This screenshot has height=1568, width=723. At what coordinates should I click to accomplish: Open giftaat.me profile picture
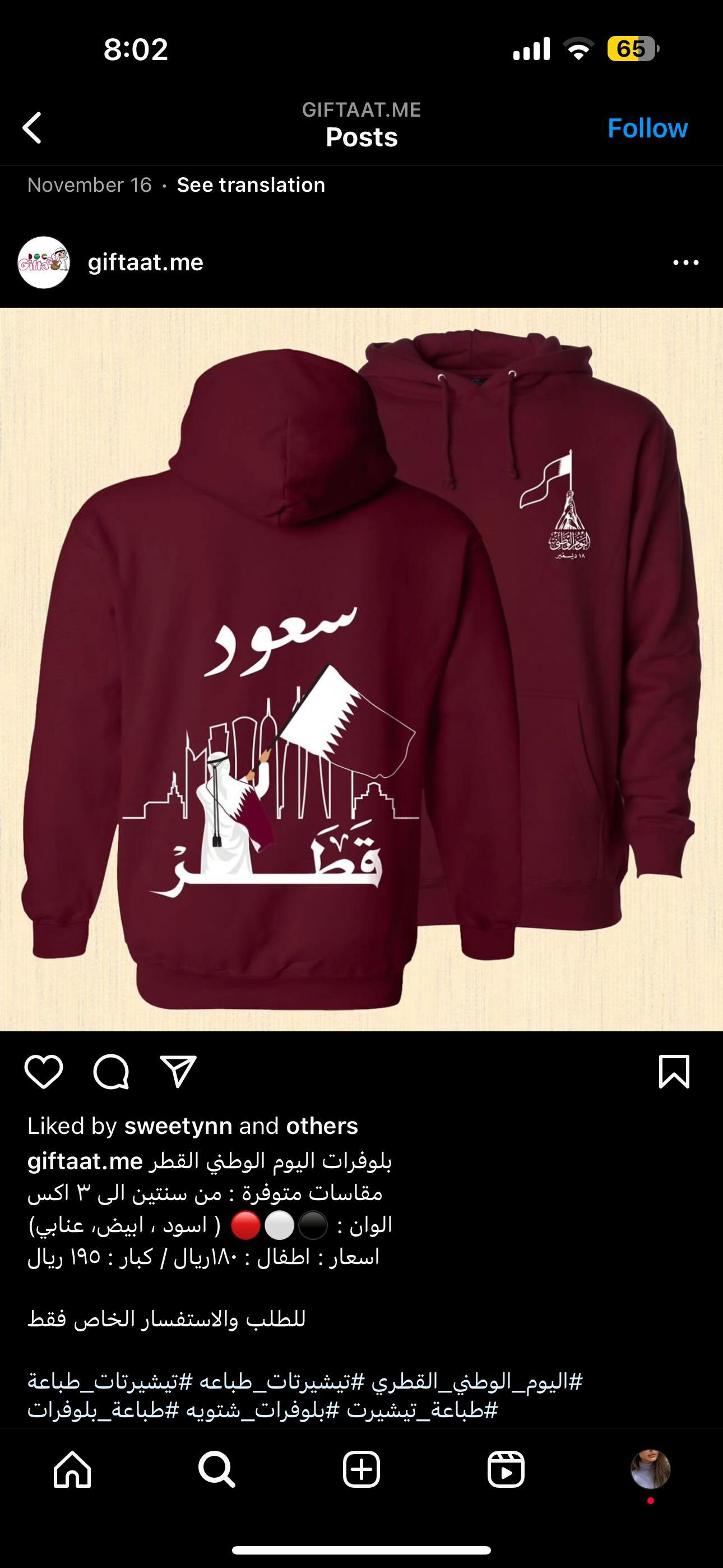[44, 262]
